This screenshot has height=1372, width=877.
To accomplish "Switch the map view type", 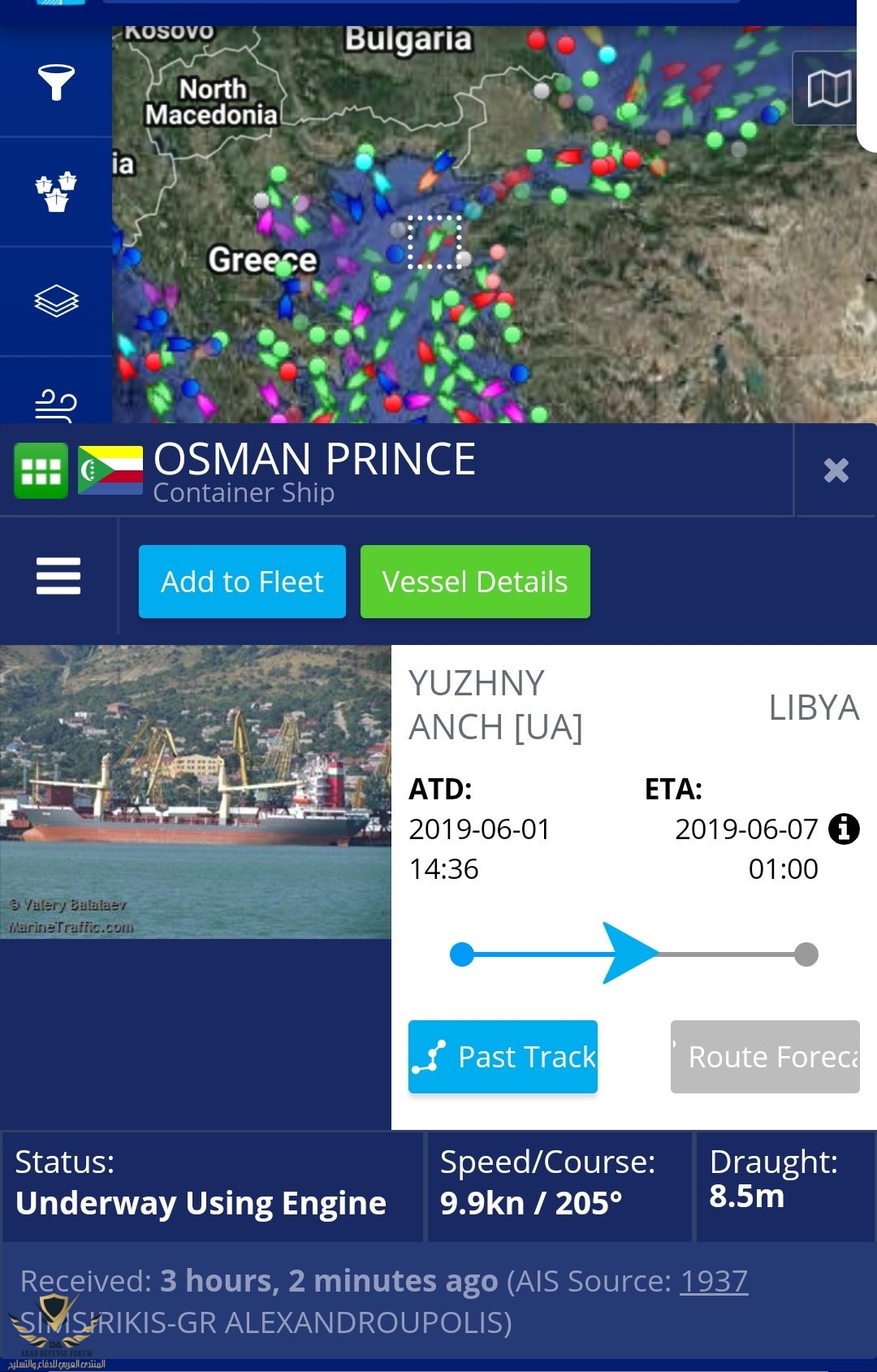I will (827, 88).
